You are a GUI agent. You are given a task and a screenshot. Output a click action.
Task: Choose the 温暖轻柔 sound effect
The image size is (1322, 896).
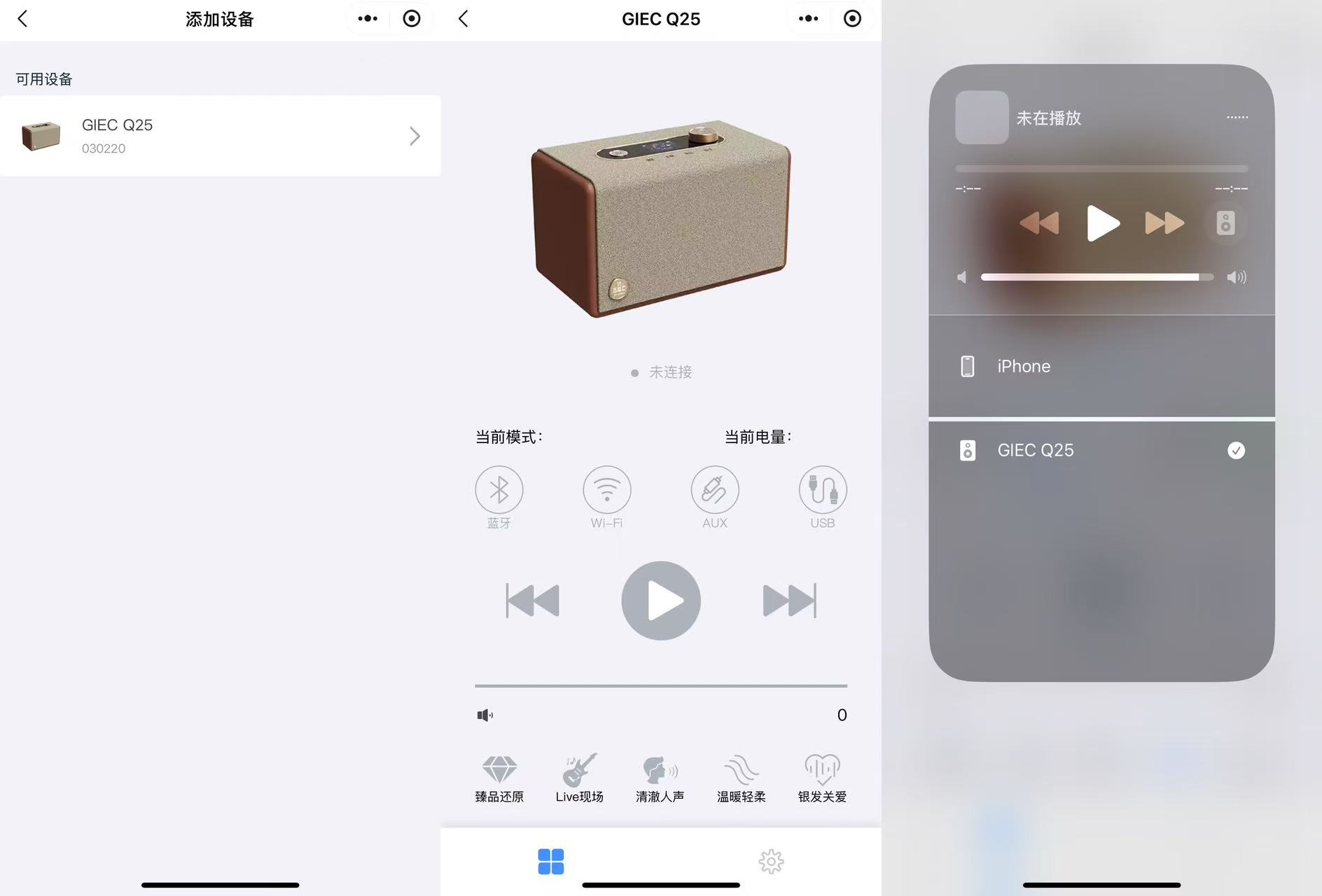click(x=741, y=778)
